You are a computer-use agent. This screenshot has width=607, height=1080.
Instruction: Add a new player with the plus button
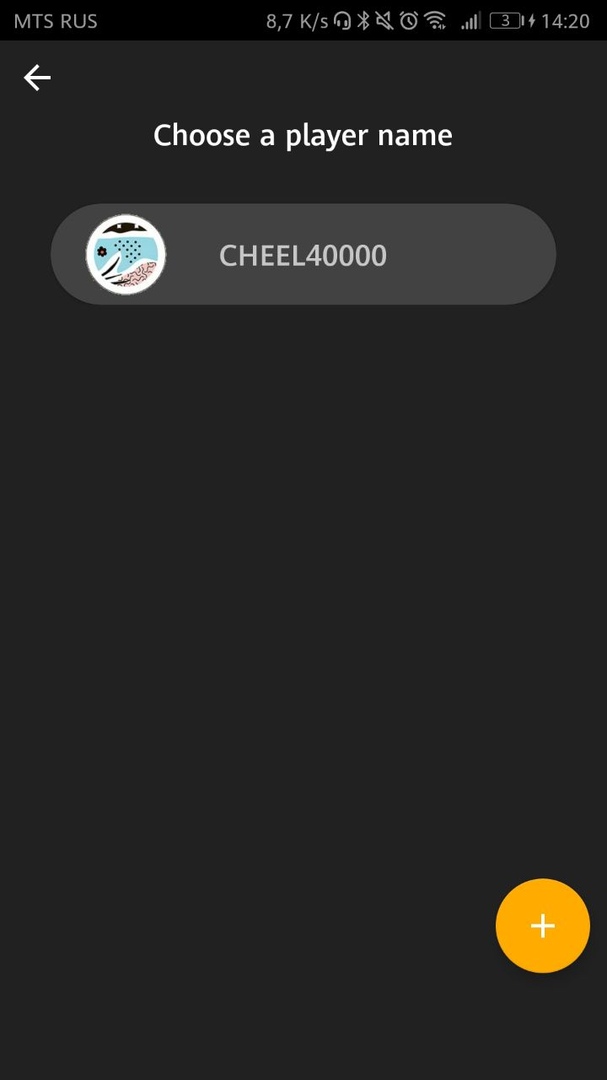(542, 925)
